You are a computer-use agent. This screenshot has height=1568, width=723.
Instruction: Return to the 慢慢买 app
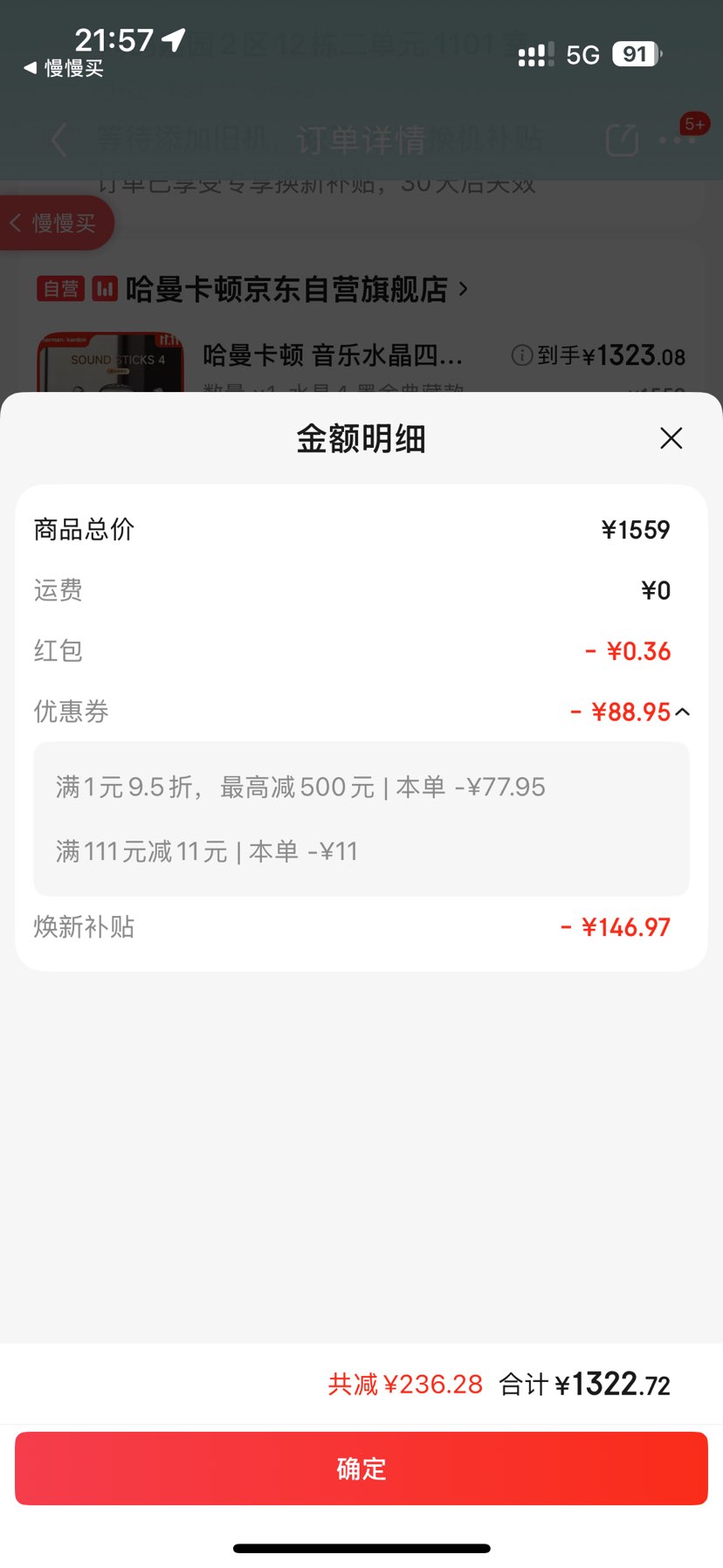63,68
